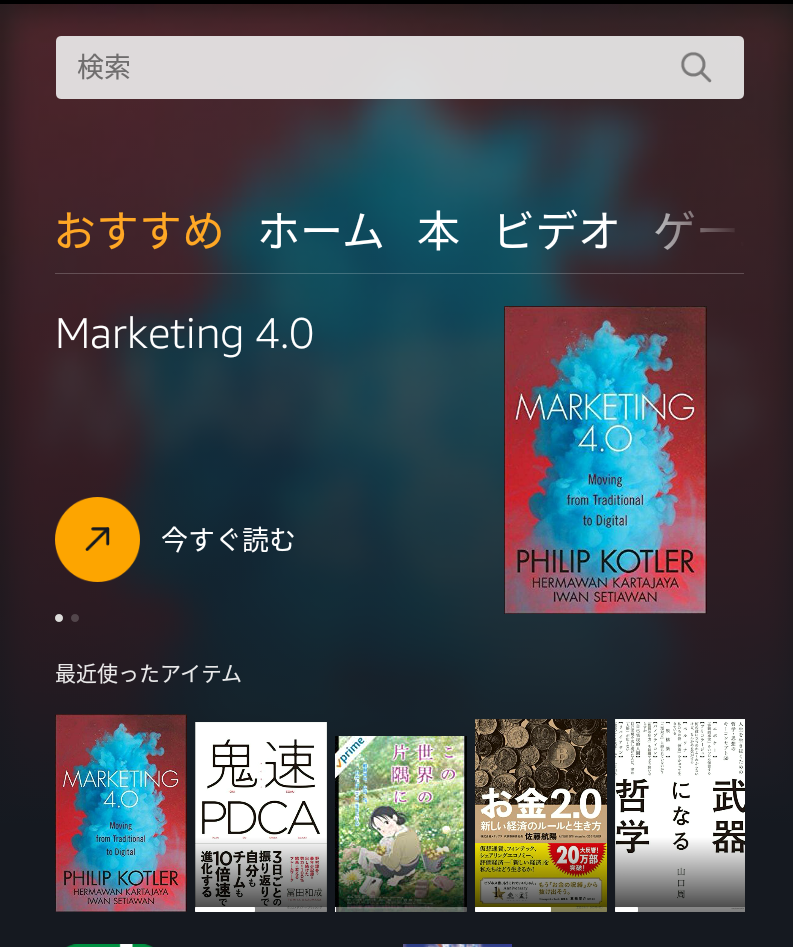Open the large Marketing 4.0 cover
This screenshot has height=947, width=793.
click(x=605, y=460)
